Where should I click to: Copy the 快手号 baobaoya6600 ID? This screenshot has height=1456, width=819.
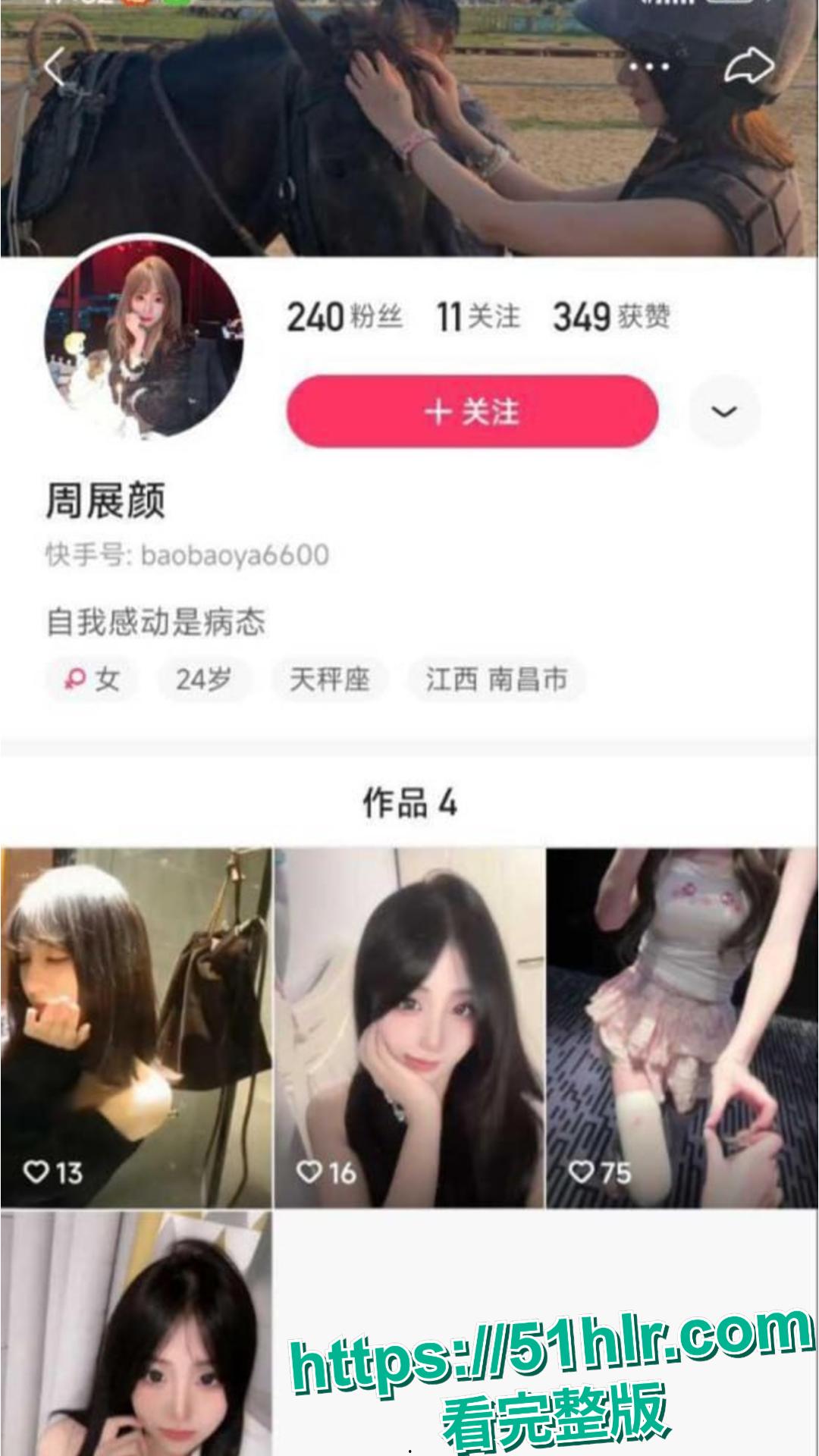[x=186, y=556]
